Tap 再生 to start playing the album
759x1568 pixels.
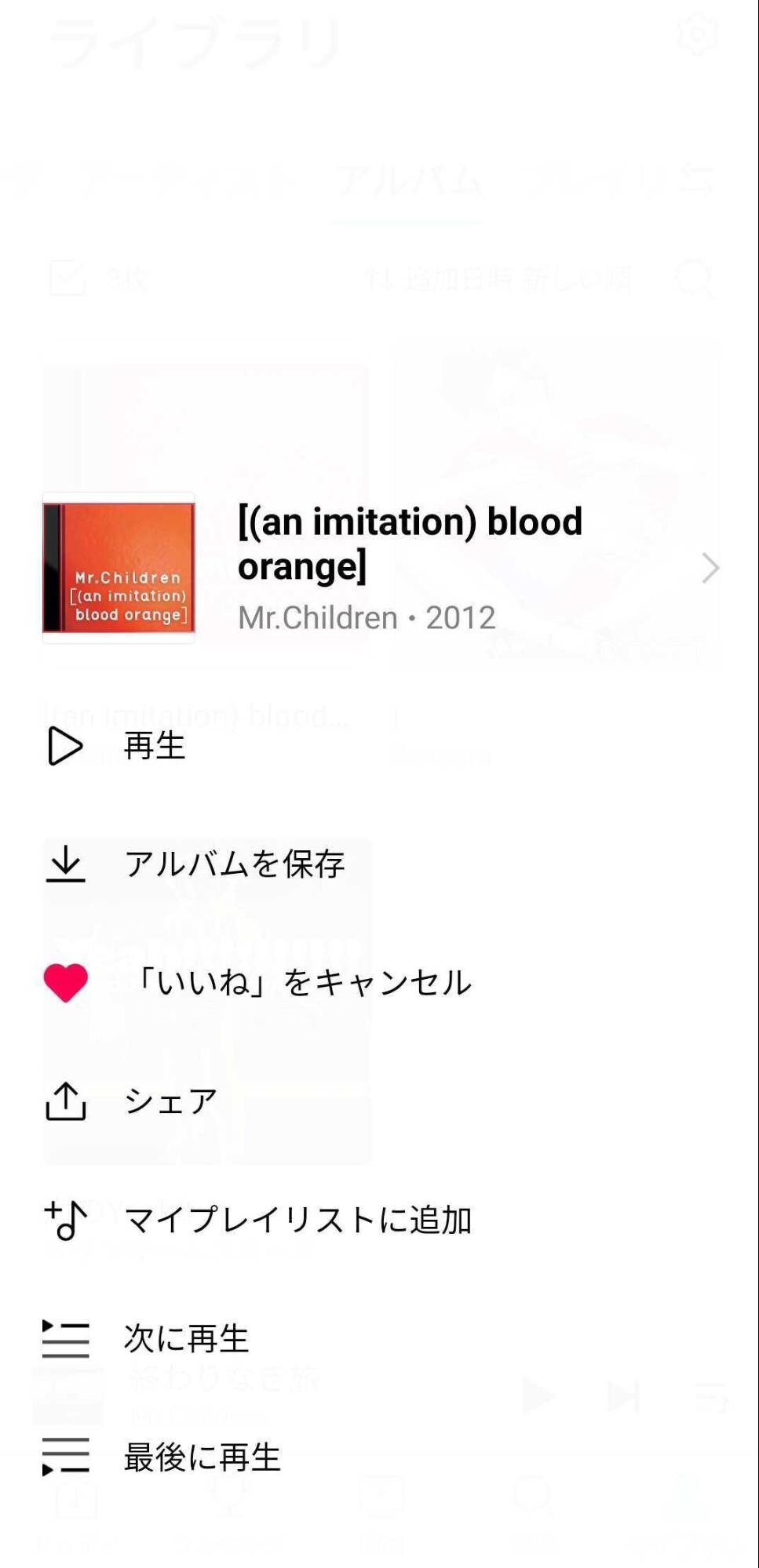click(154, 747)
